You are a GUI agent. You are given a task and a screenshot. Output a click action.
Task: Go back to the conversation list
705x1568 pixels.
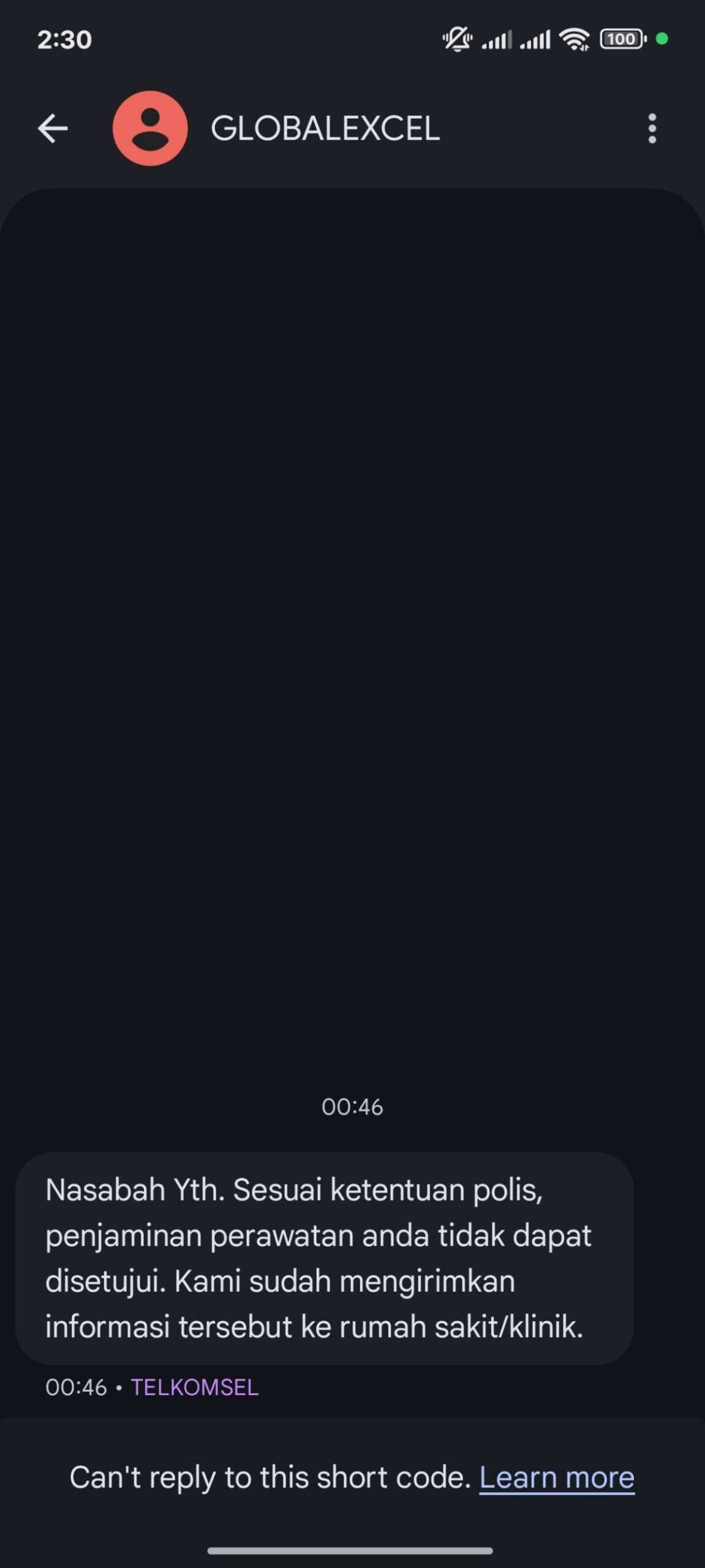point(53,129)
